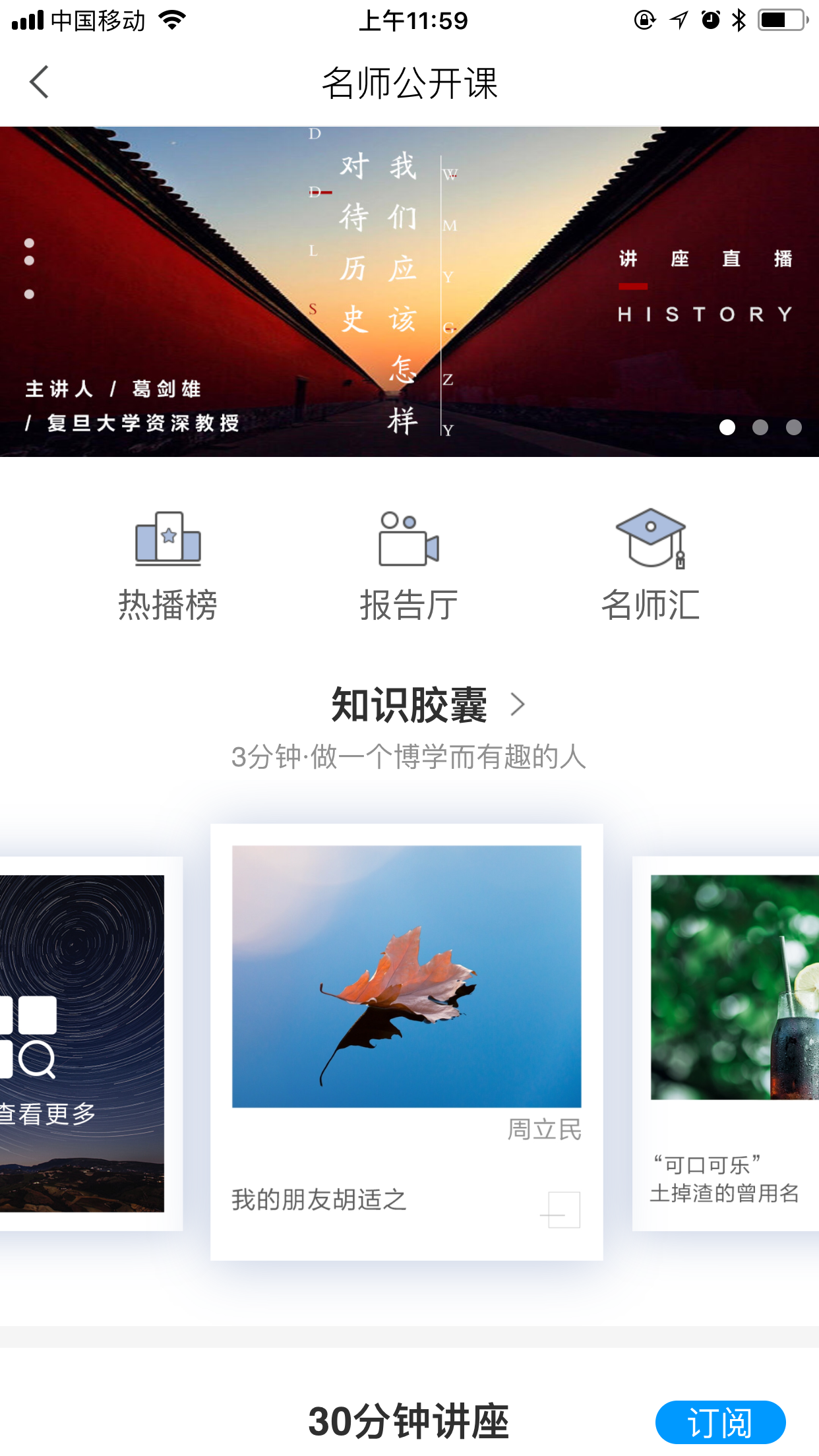Open 名师汇 famous teachers section
This screenshot has width=819, height=1456.
[x=651, y=567]
